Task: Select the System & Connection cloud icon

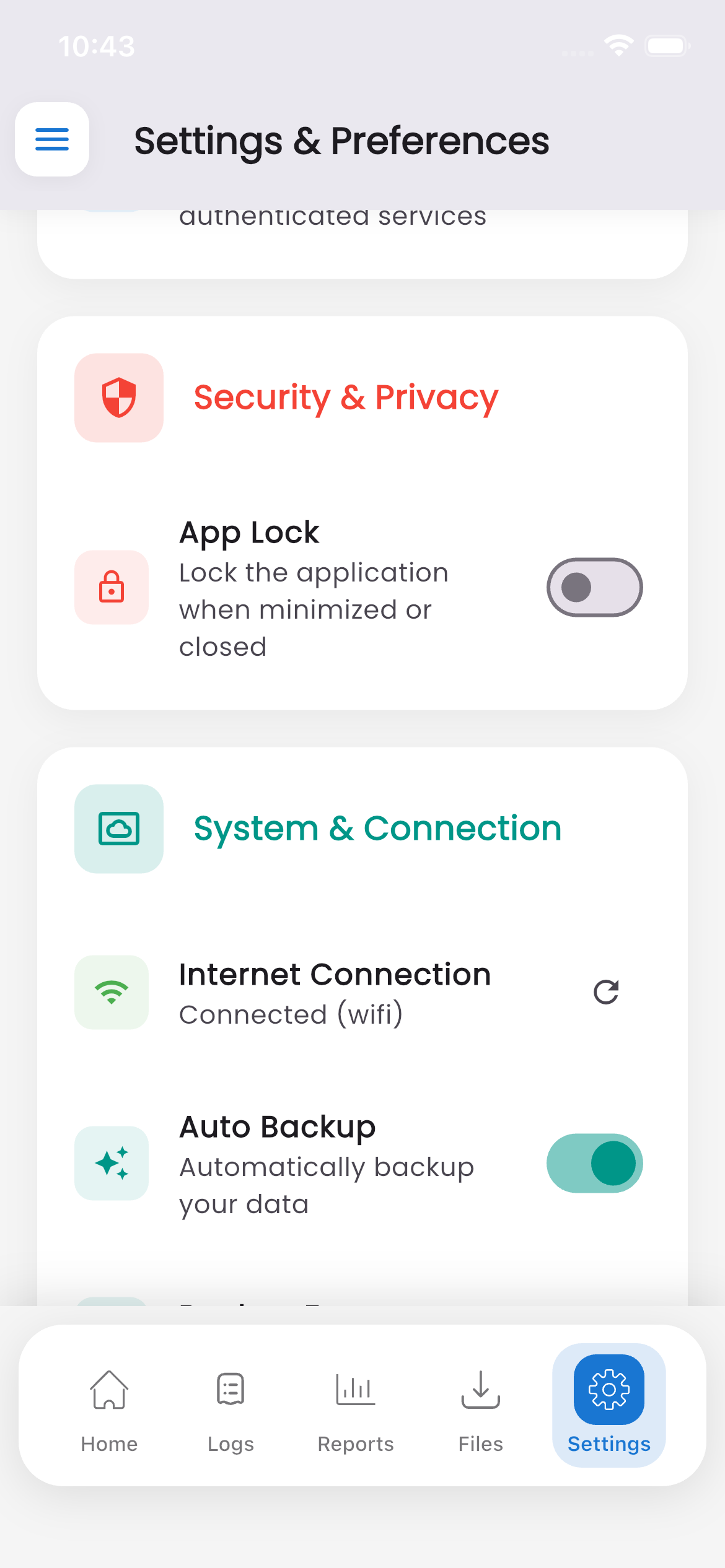Action: 118,828
